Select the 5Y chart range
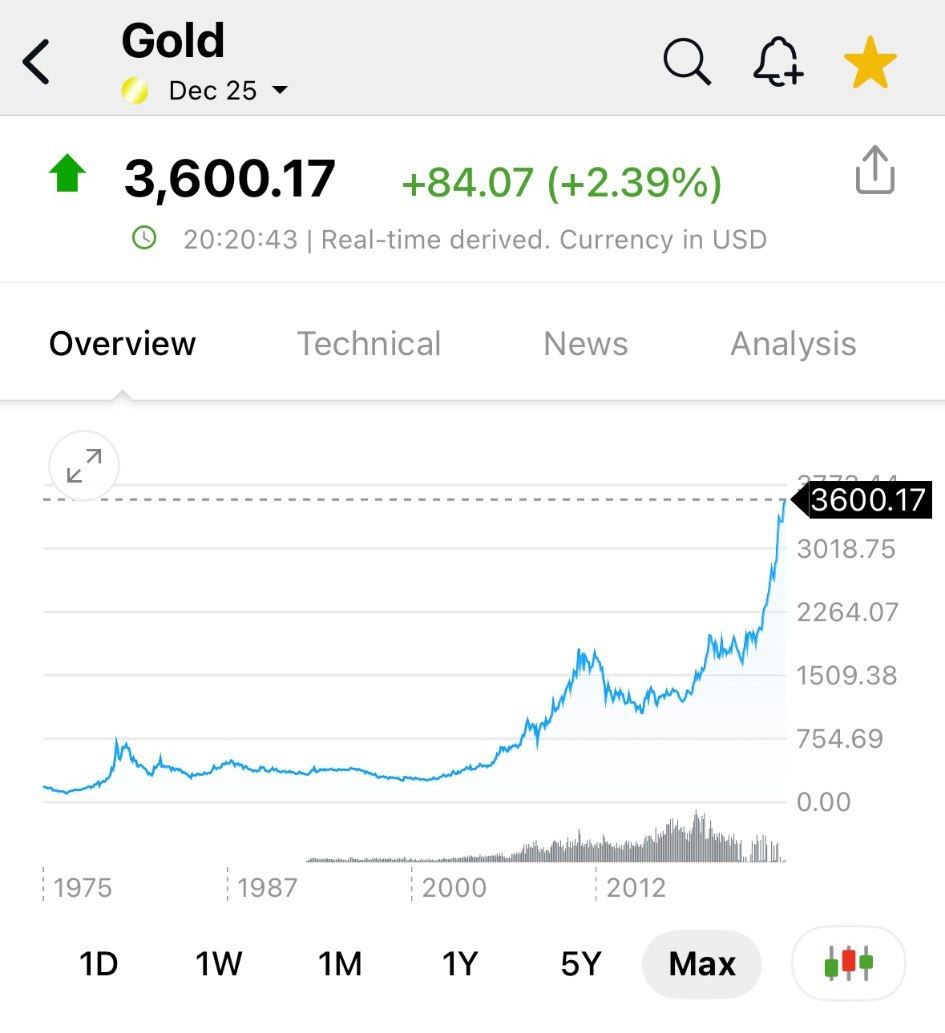Viewport: 945px width, 1033px height. pyautogui.click(x=581, y=964)
